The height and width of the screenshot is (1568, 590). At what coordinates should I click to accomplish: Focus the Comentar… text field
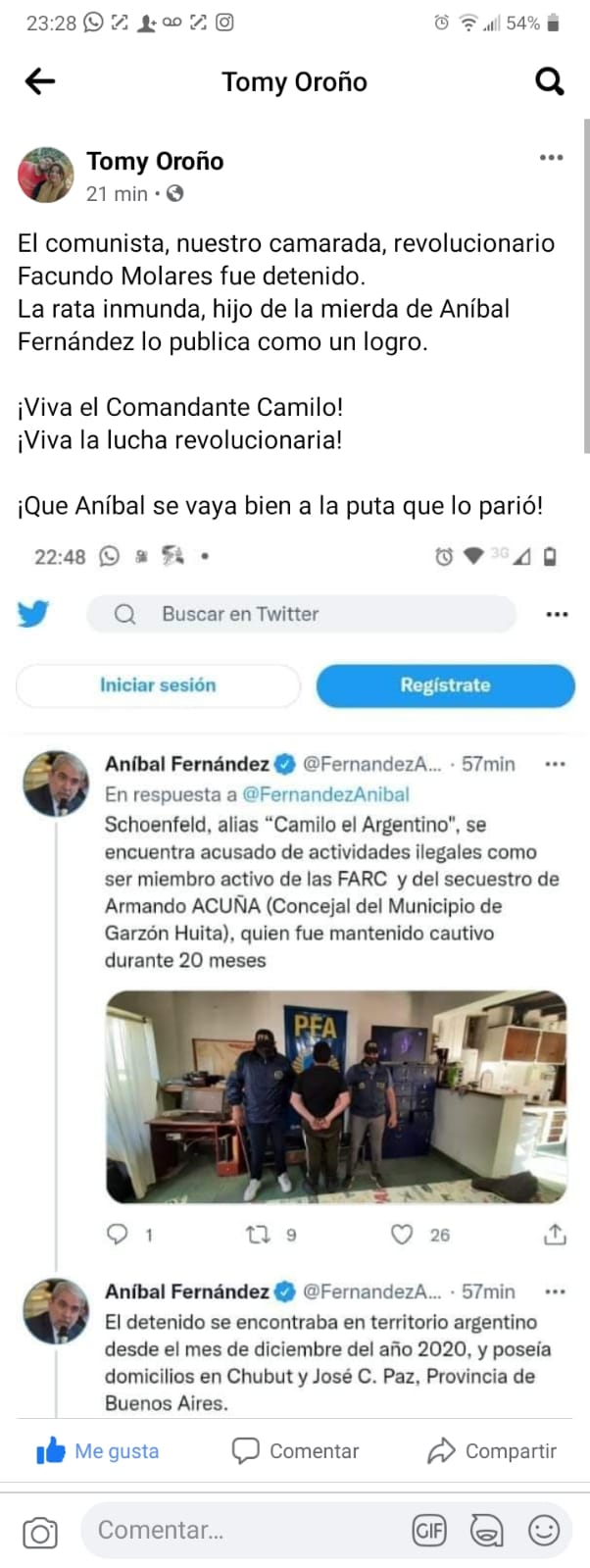point(245,1531)
